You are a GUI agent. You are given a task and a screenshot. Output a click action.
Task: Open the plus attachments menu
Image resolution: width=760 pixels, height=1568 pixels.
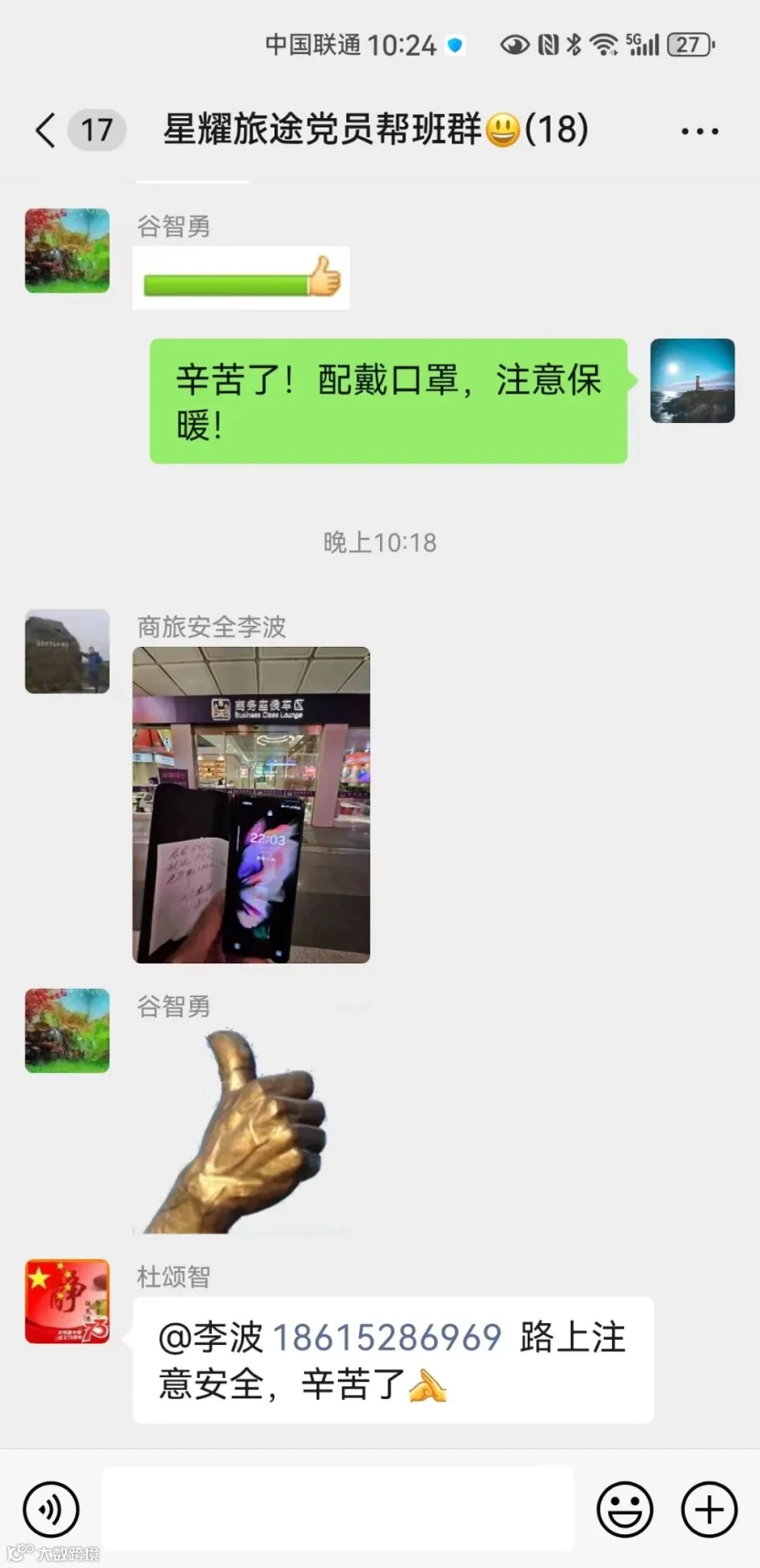click(x=709, y=1509)
